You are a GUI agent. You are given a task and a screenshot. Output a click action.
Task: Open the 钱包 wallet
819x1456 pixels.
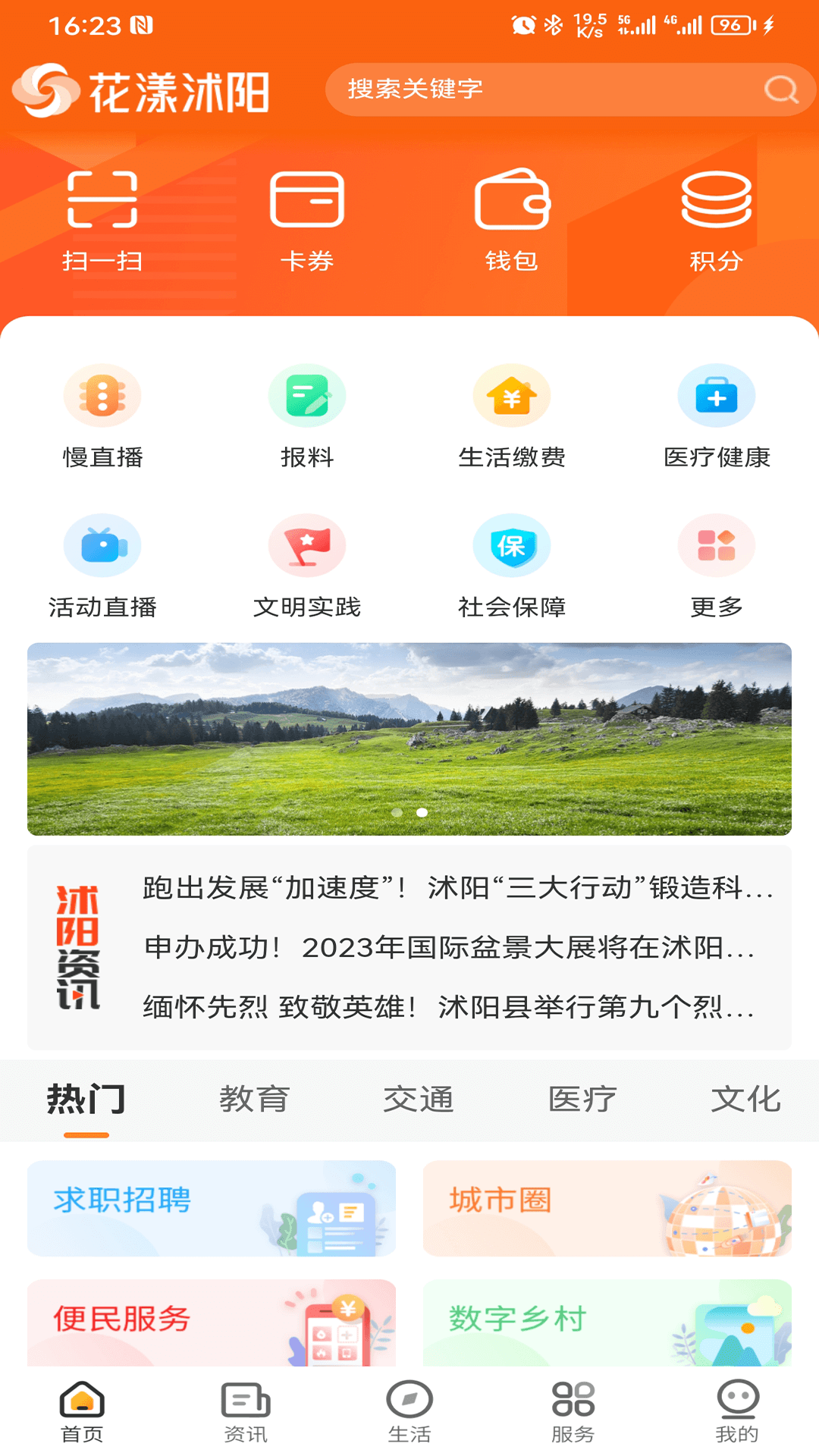click(512, 220)
